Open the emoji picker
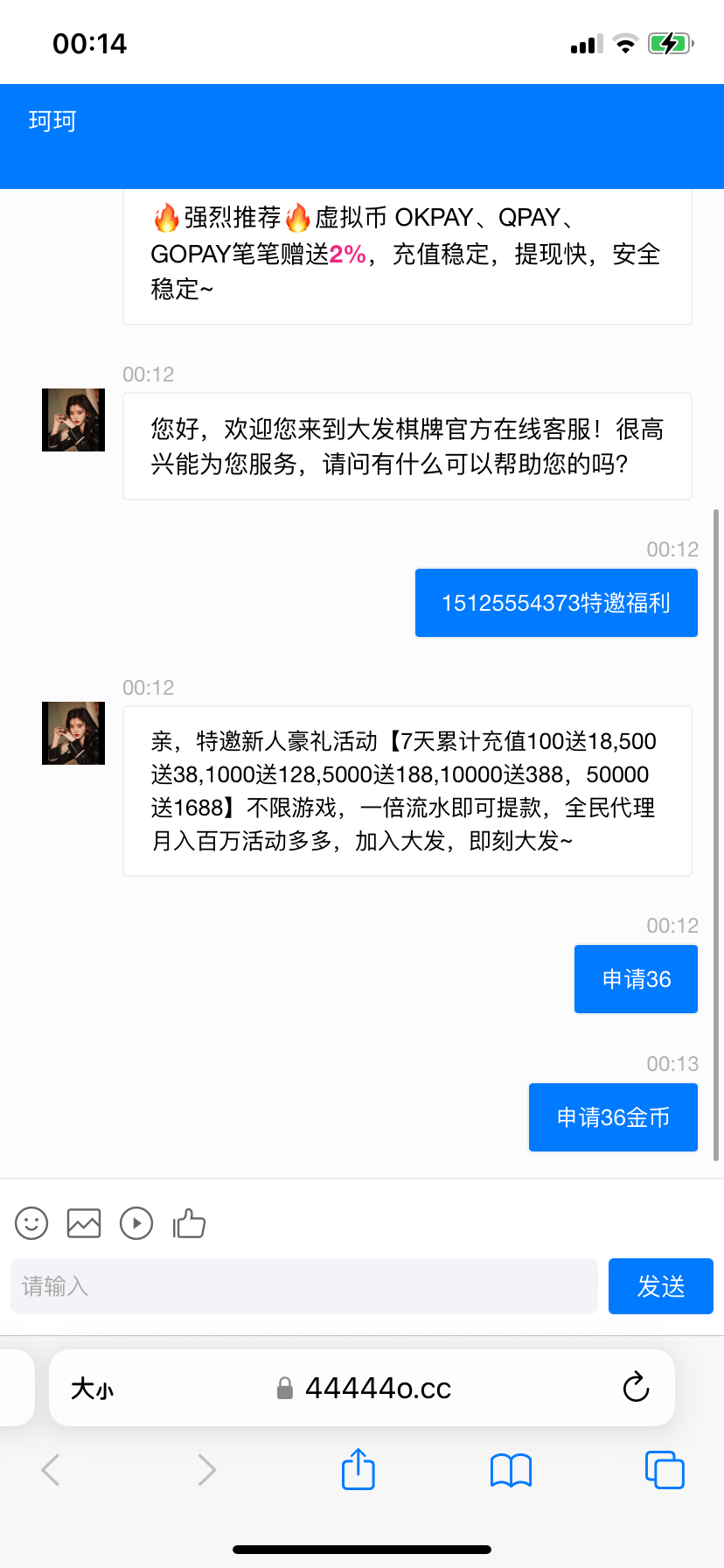The width and height of the screenshot is (724, 1568). point(31,1222)
